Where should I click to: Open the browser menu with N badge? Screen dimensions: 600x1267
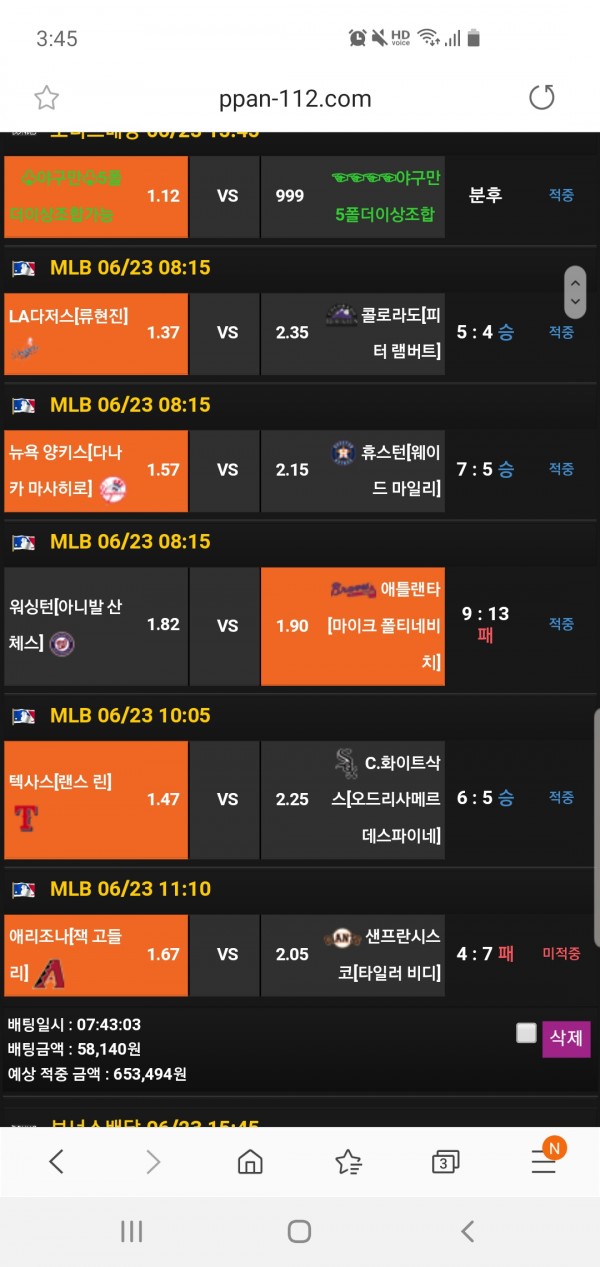(544, 1159)
